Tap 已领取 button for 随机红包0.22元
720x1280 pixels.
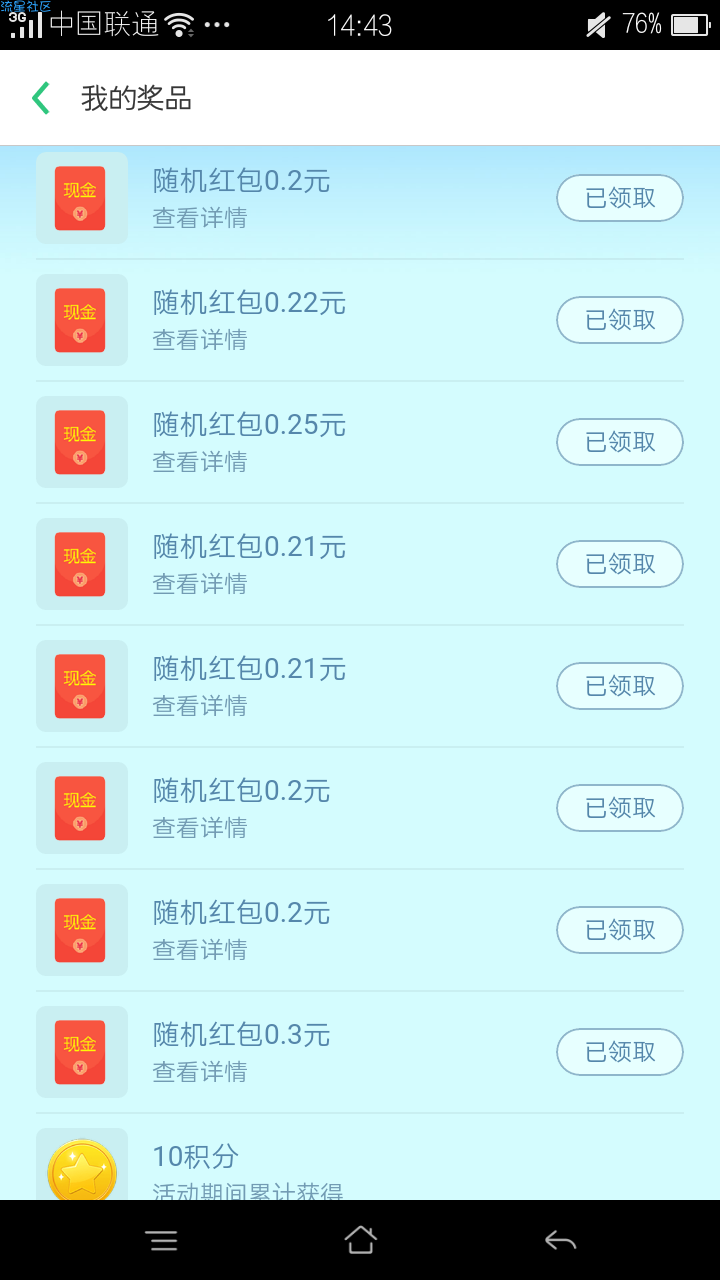pos(620,320)
